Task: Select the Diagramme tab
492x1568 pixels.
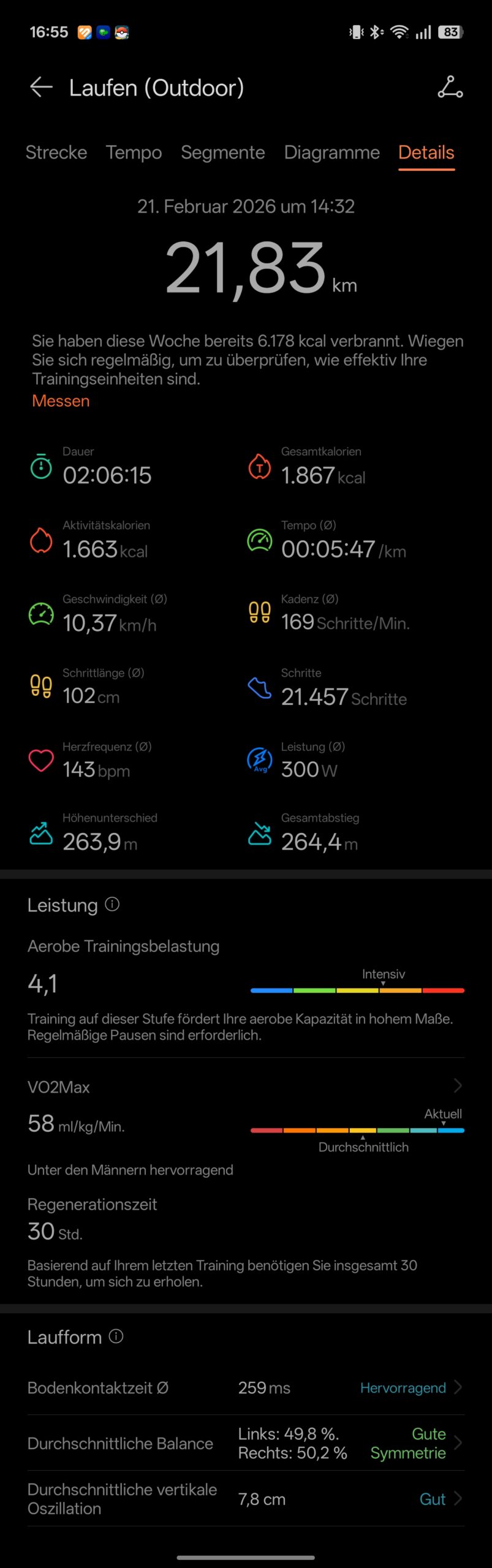Action: click(x=331, y=153)
